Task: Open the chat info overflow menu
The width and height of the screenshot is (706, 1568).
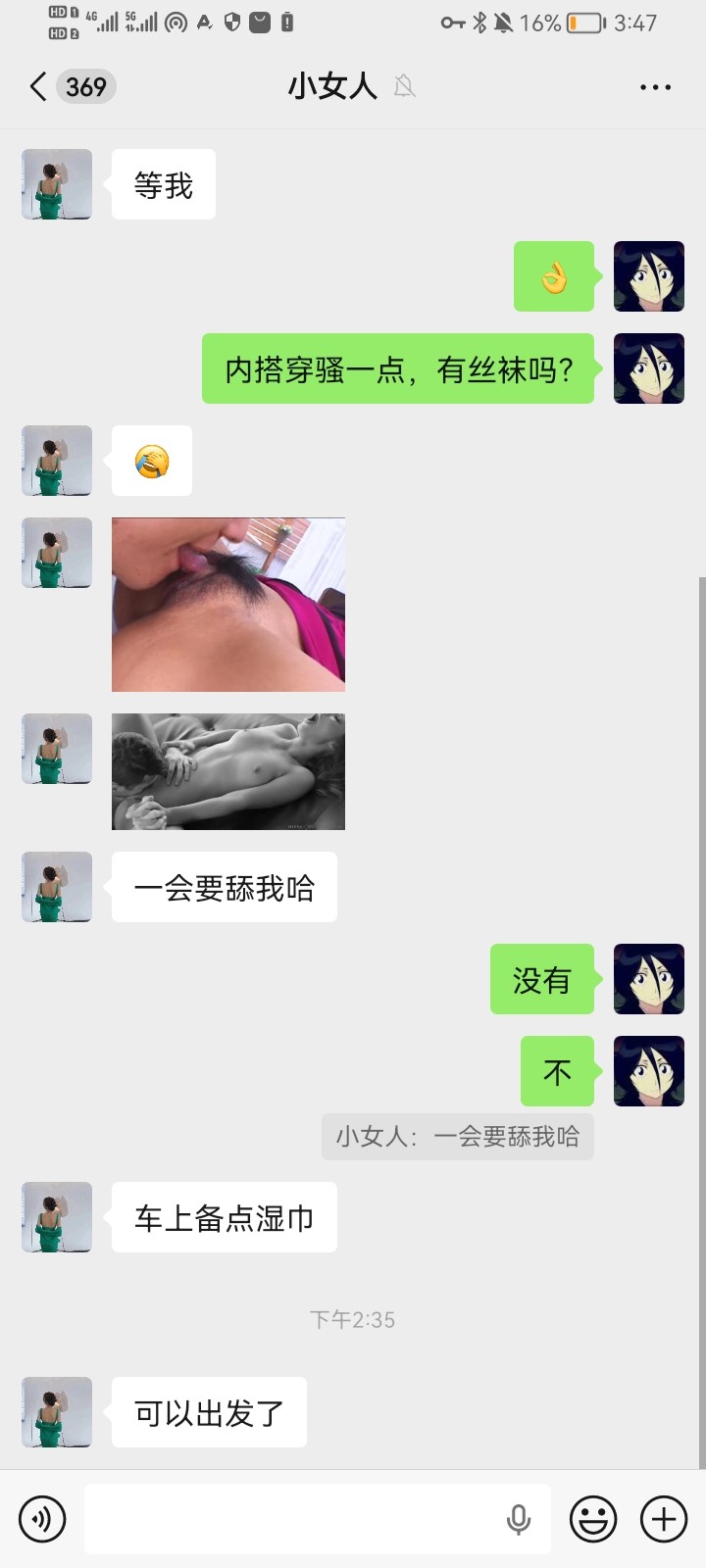Action: point(655,87)
